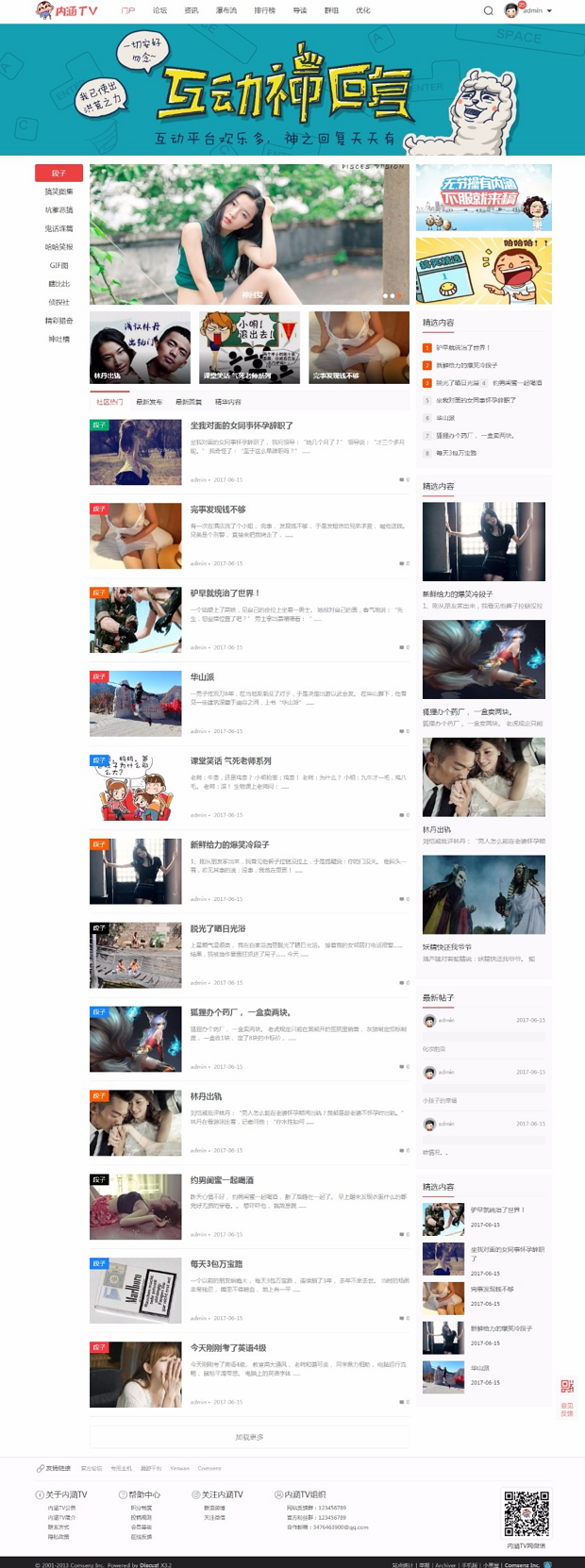Open the post 今天刚刚考了英语4级
The height and width of the screenshot is (1568, 585).
click(x=227, y=1347)
